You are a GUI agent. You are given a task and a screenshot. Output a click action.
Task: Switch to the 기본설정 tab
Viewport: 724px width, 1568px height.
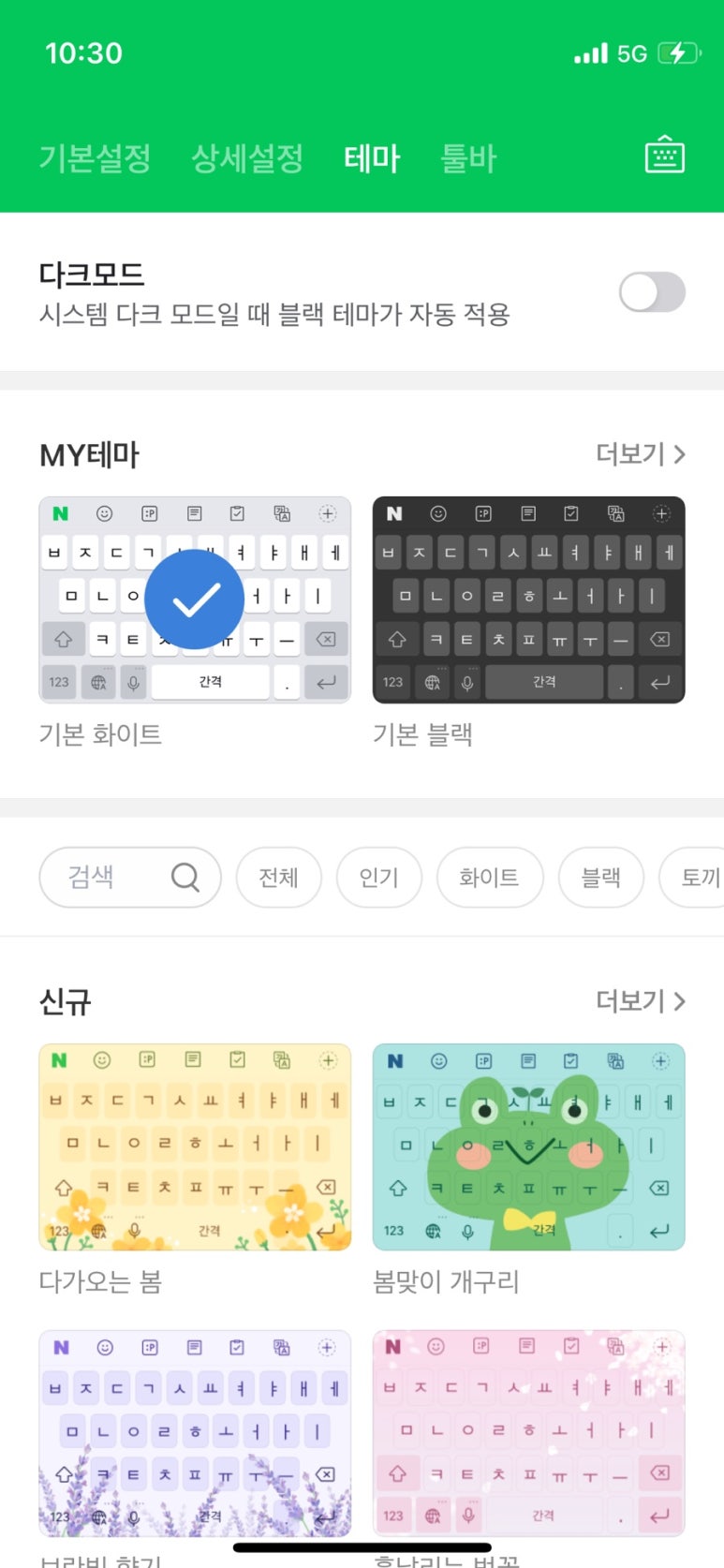[95, 158]
